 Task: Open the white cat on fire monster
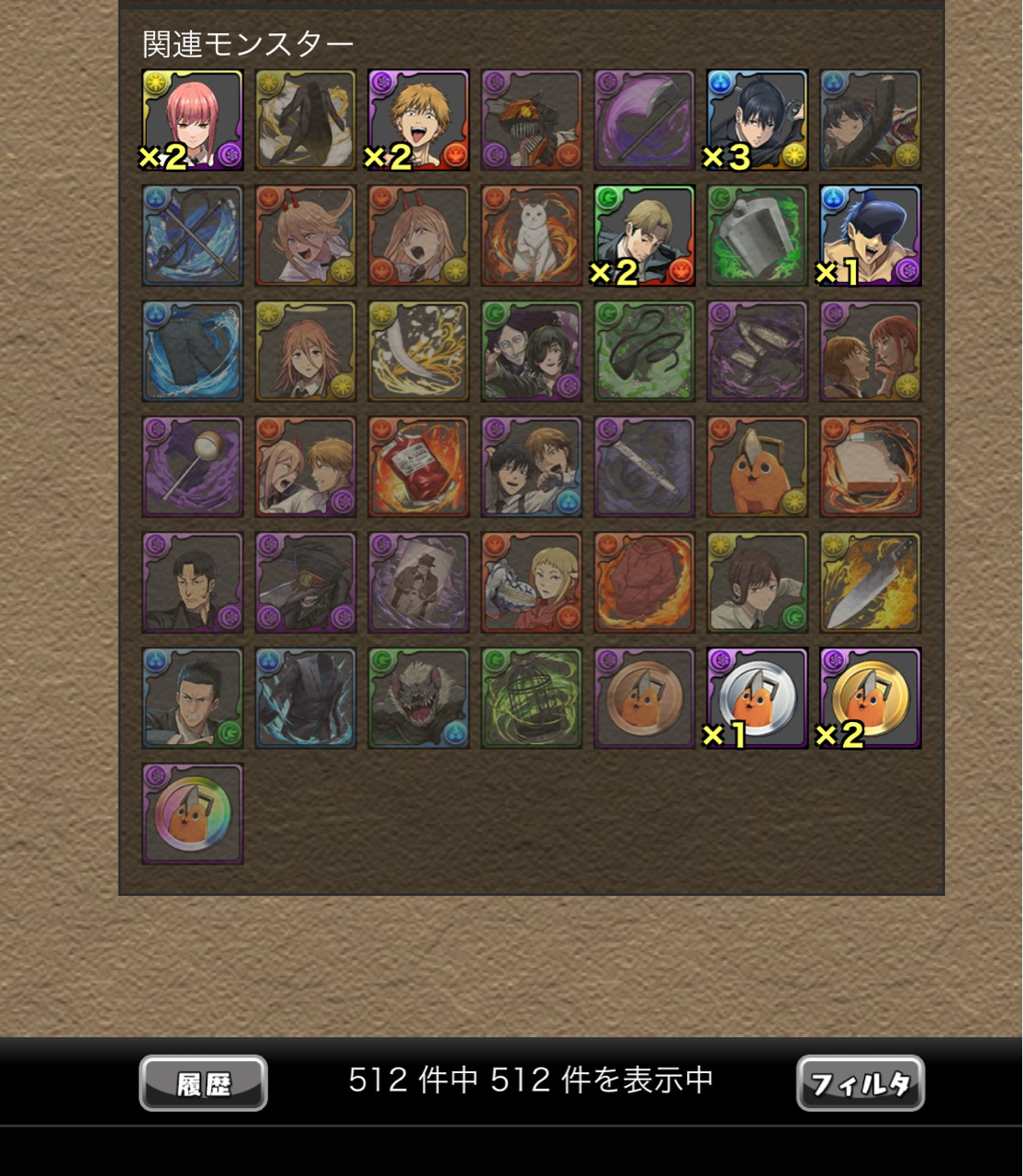[532, 236]
